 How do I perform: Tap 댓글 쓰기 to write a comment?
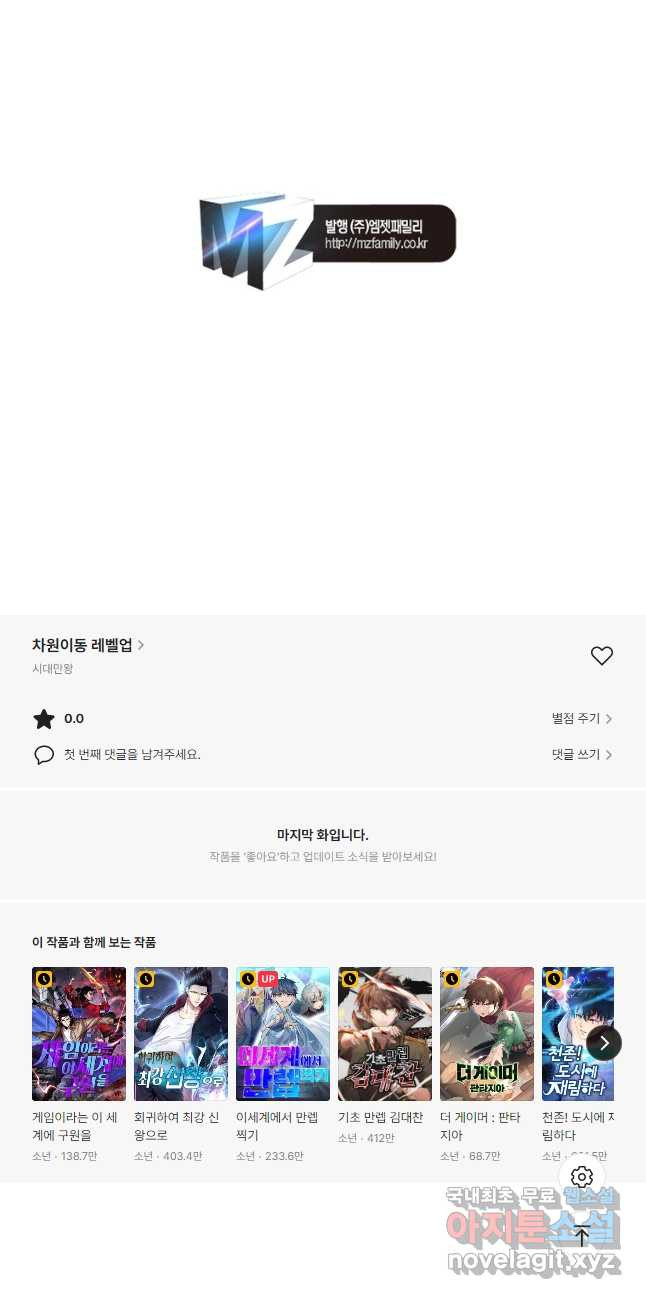click(x=581, y=755)
